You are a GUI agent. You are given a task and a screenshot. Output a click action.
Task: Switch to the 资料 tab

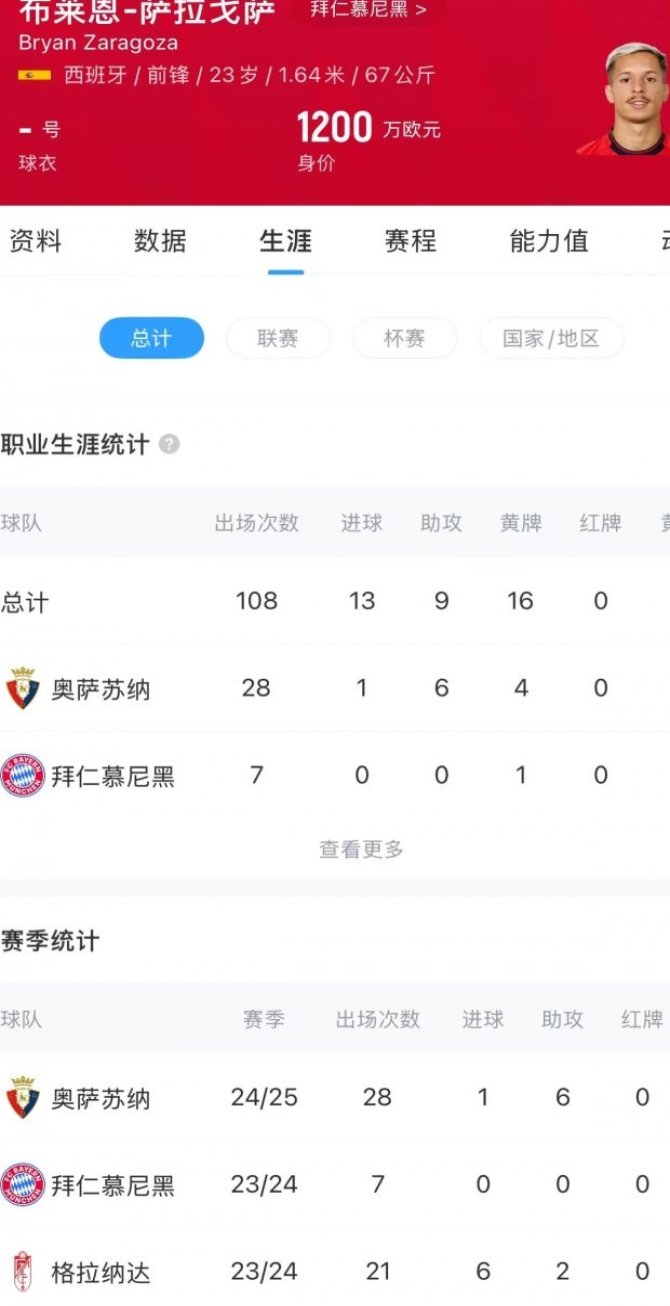coord(35,241)
